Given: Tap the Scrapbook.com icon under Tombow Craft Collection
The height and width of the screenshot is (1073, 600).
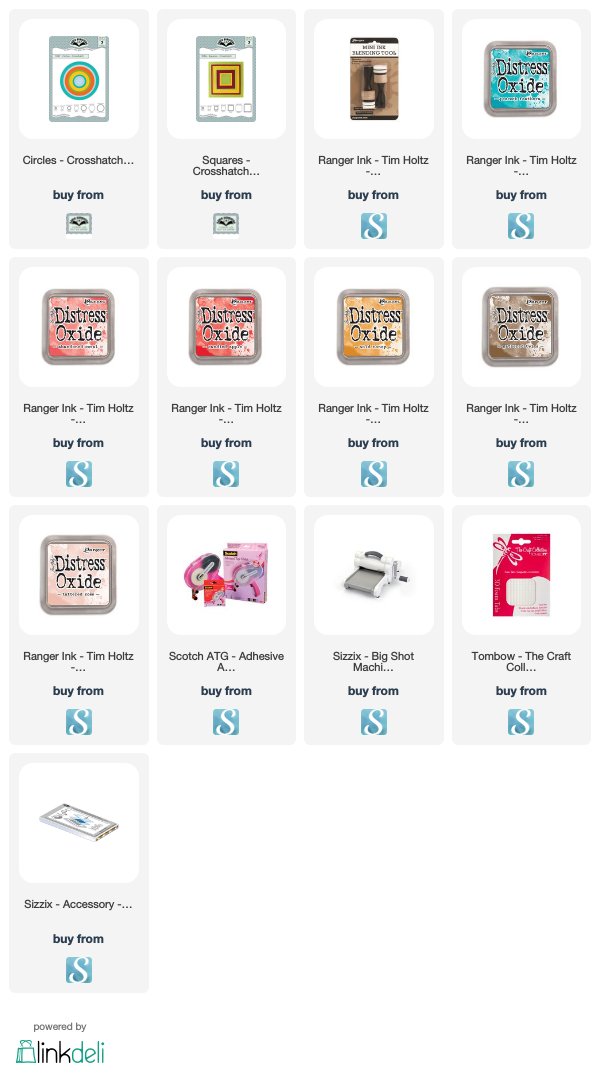Looking at the screenshot, I should 521,722.
